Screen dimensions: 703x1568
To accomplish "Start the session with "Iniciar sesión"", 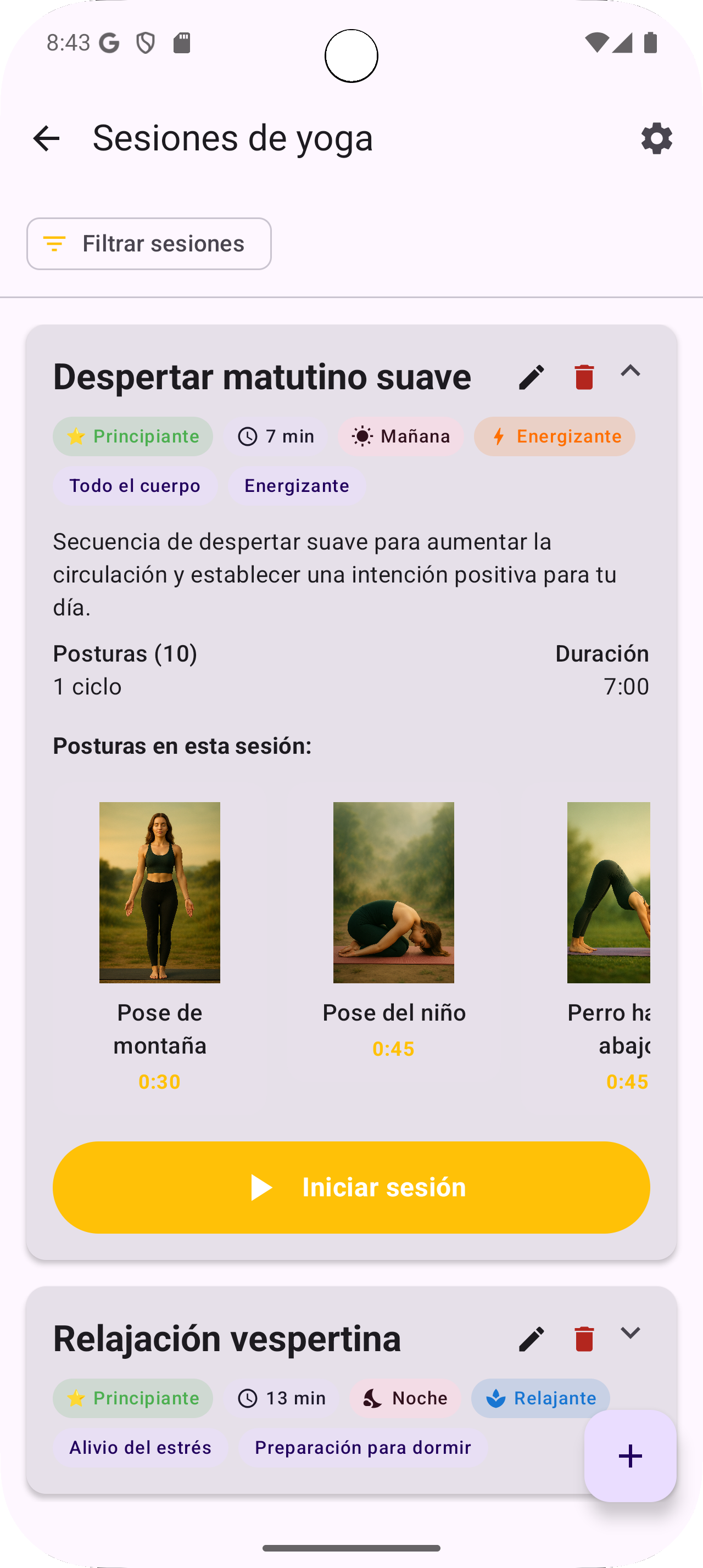I will point(351,1186).
